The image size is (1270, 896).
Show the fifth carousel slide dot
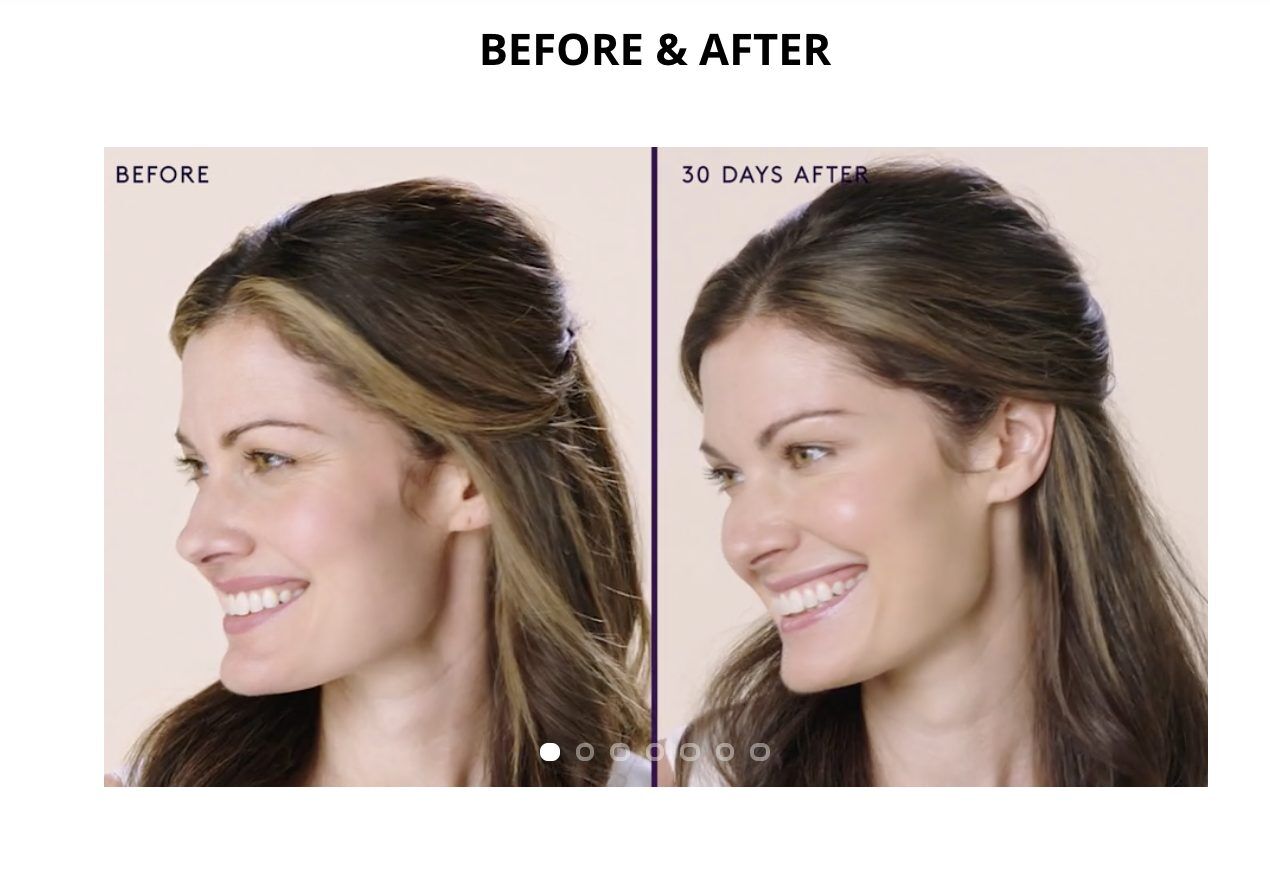(690, 752)
